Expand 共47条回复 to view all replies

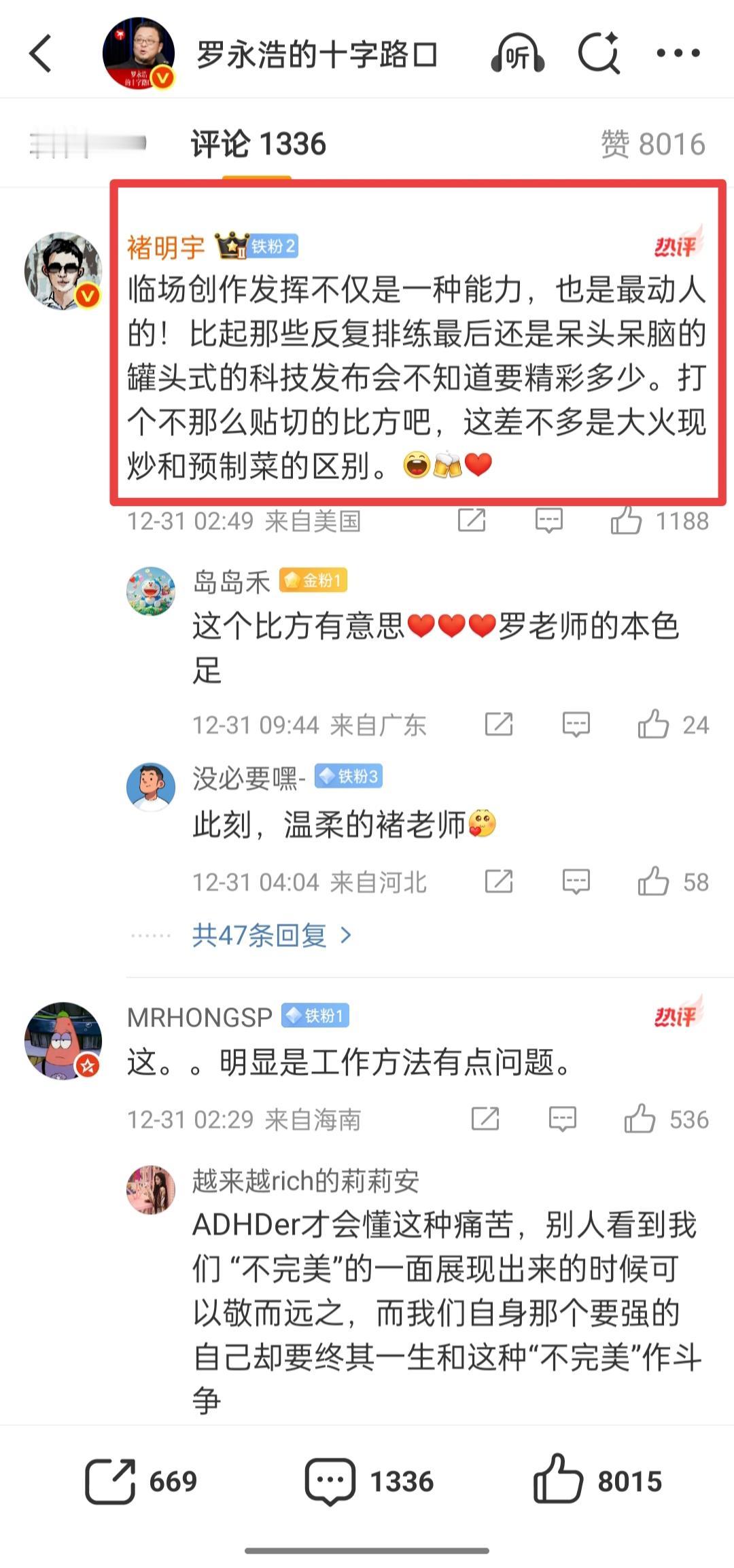[265, 936]
